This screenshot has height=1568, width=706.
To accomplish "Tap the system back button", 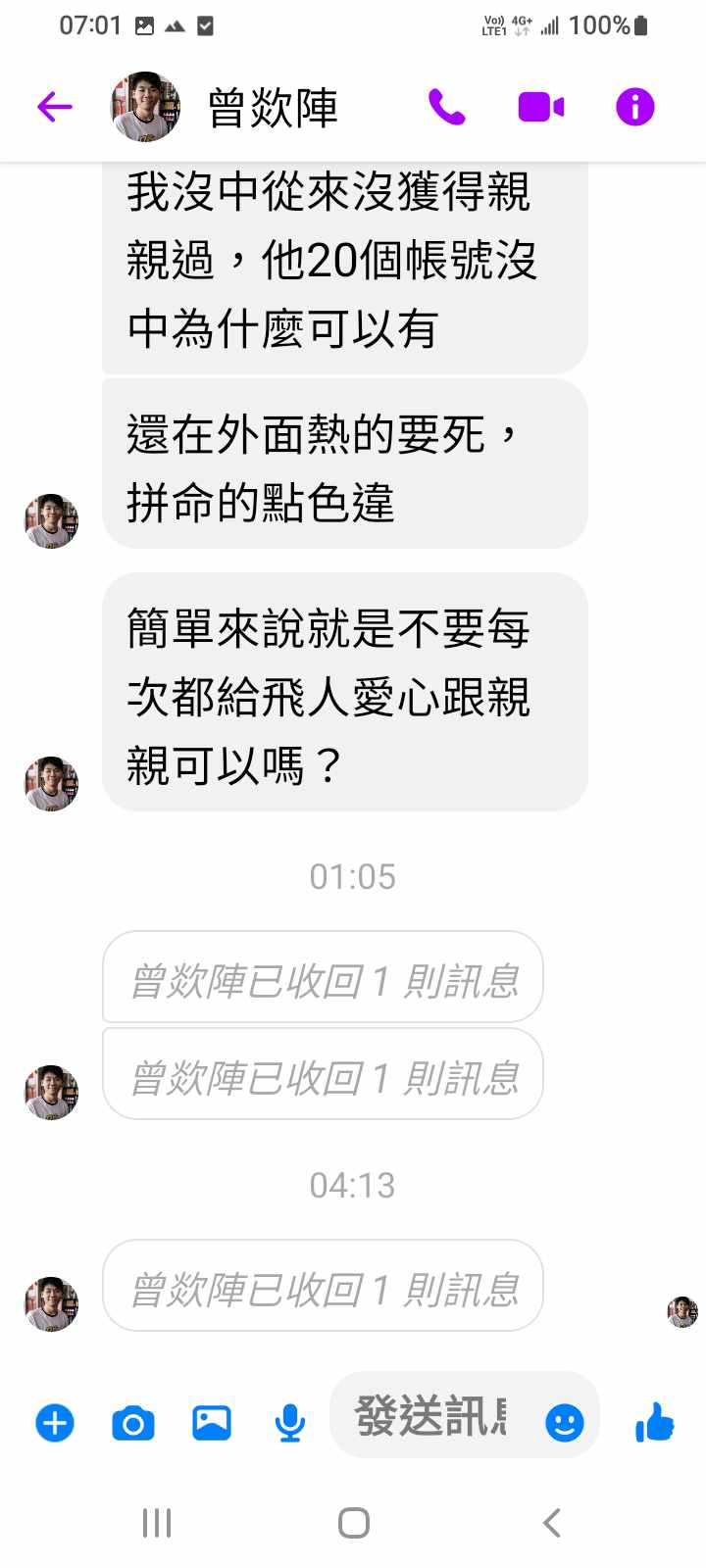I will click(551, 1523).
